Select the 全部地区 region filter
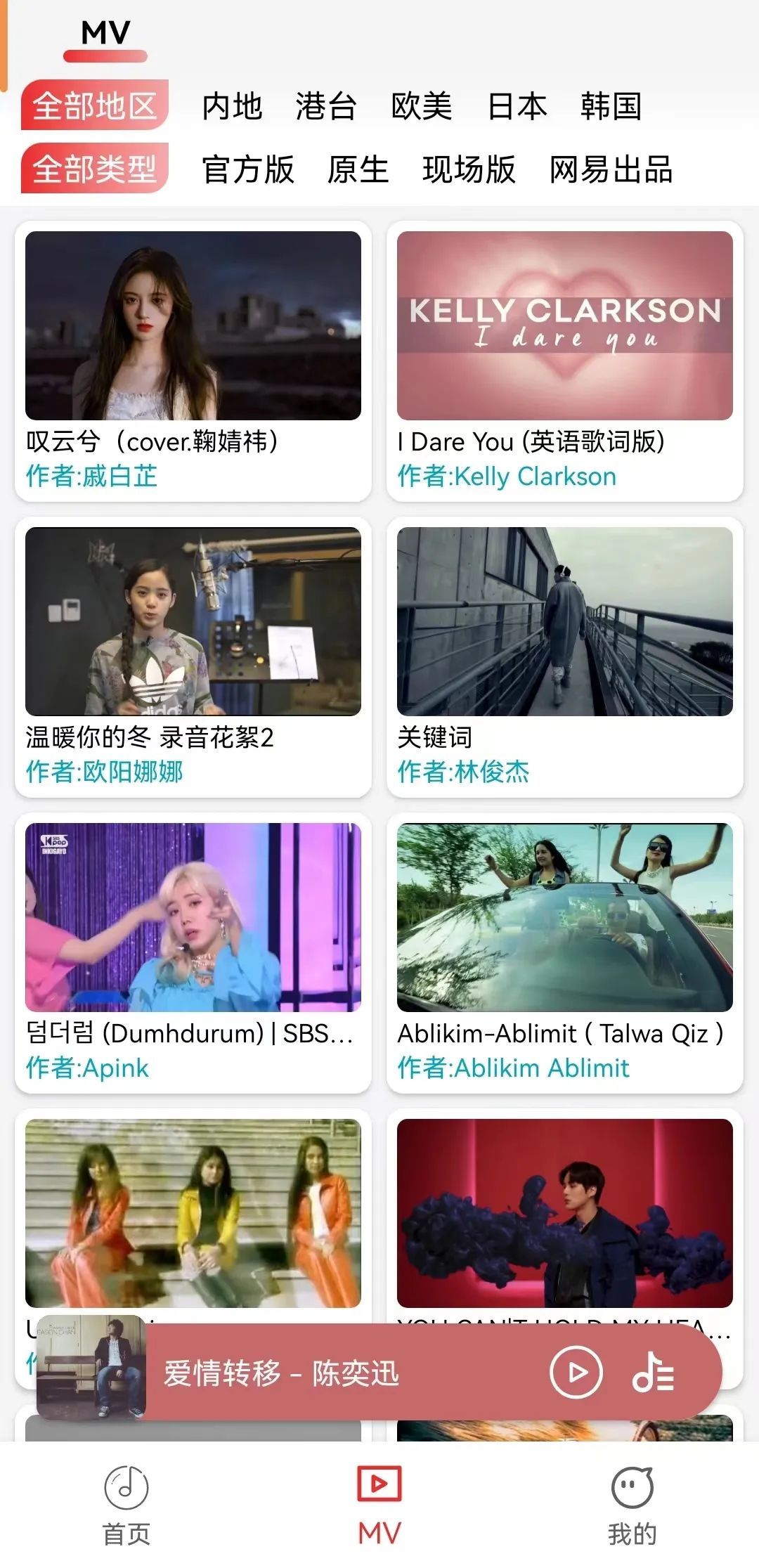Screen dimensions: 759x1568 tap(95, 106)
